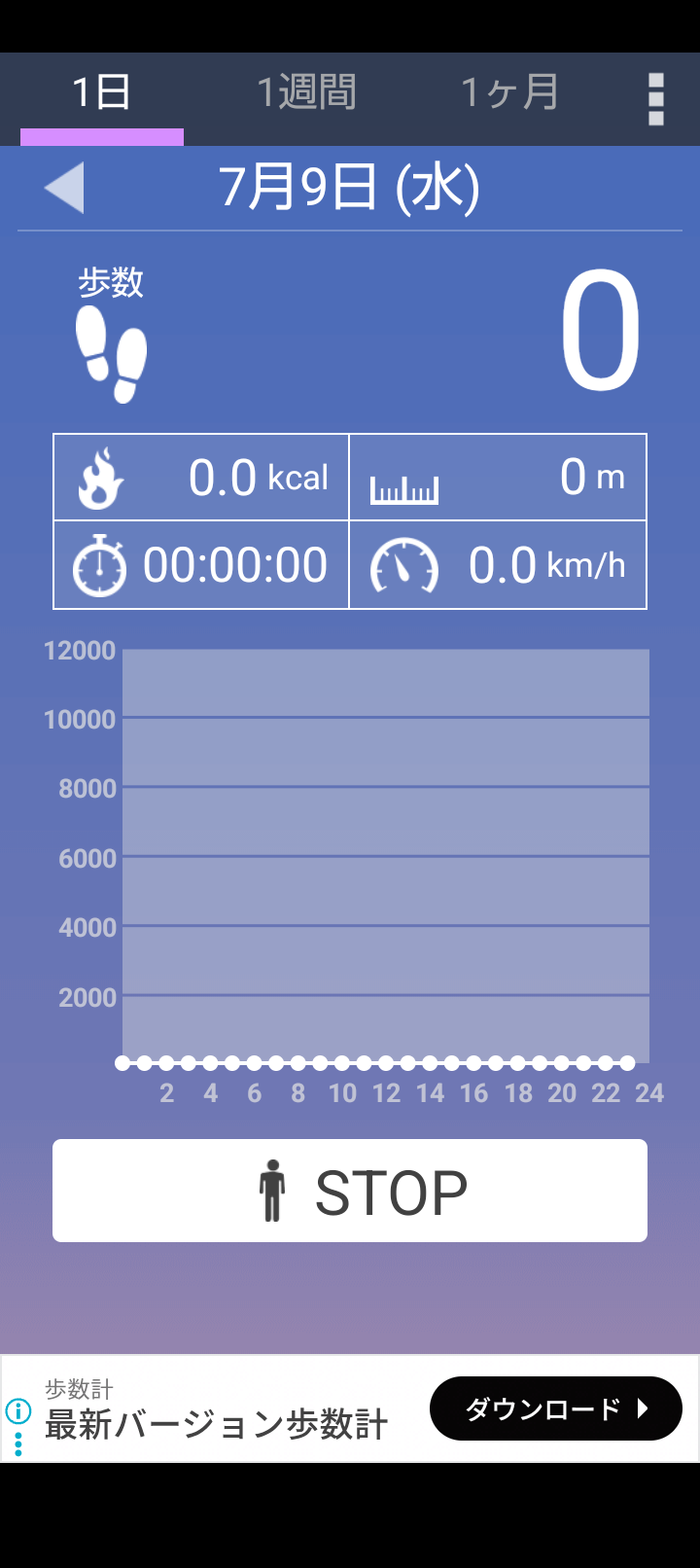Select the 1日 tab
The image size is (700, 1568).
(x=102, y=93)
